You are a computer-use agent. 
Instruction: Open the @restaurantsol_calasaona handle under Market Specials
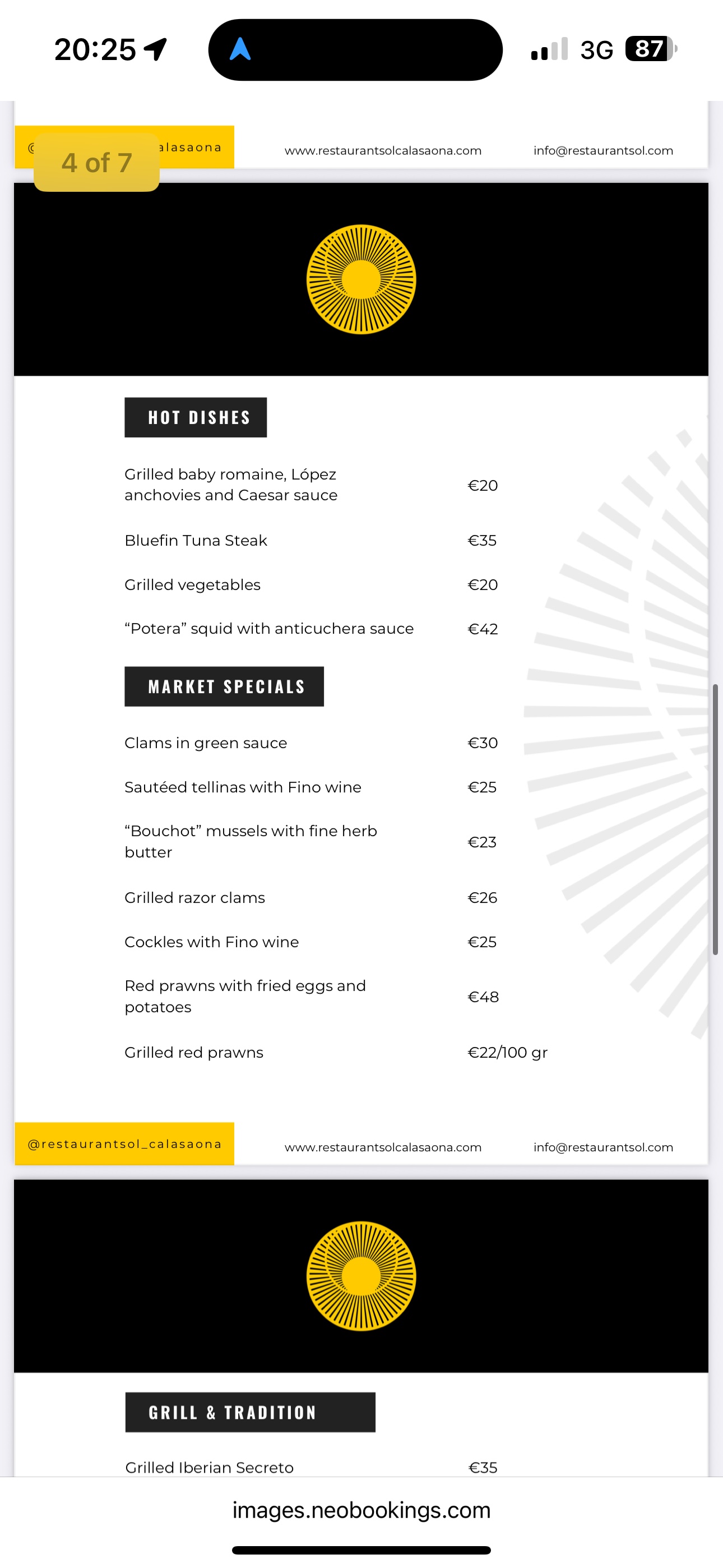125,1143
